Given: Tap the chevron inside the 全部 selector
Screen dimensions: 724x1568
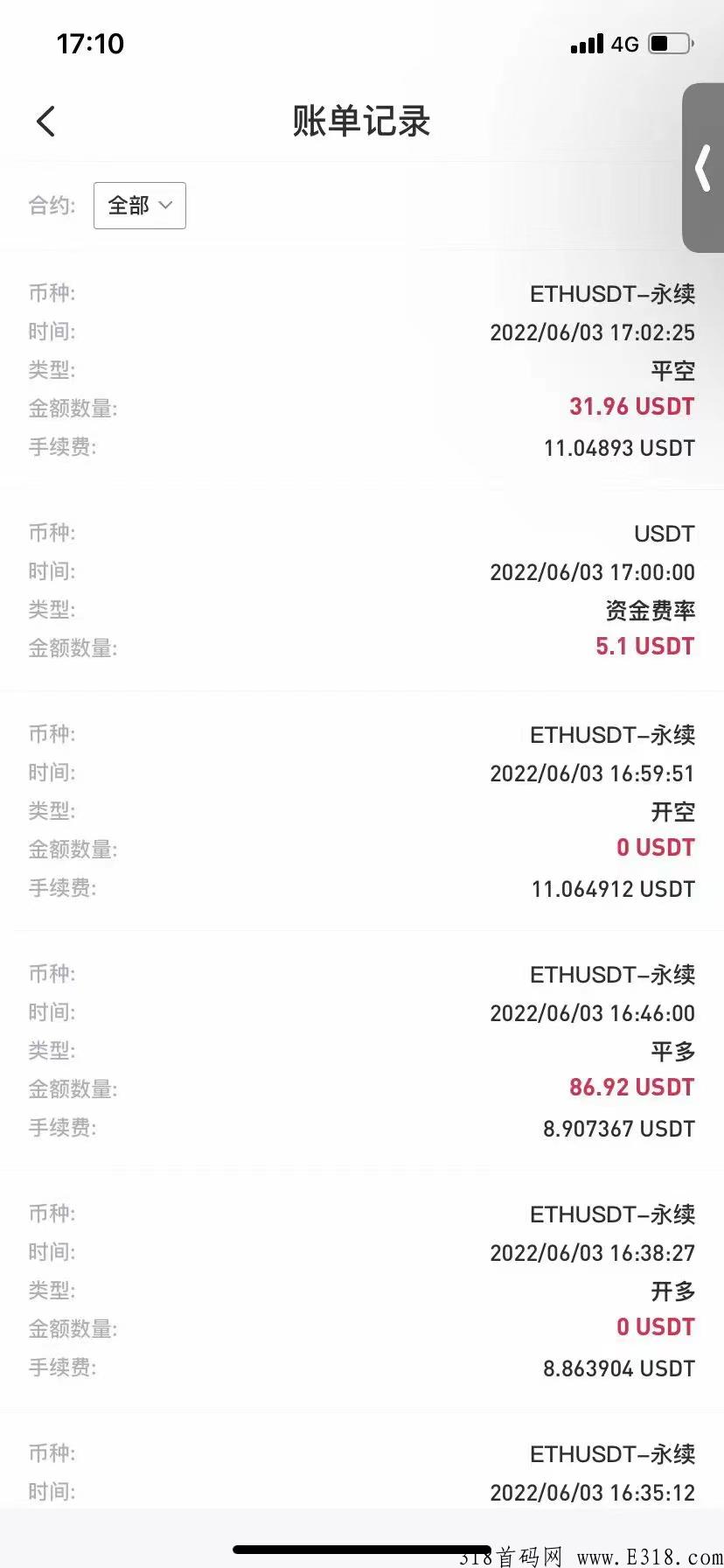Looking at the screenshot, I should pos(165,206).
